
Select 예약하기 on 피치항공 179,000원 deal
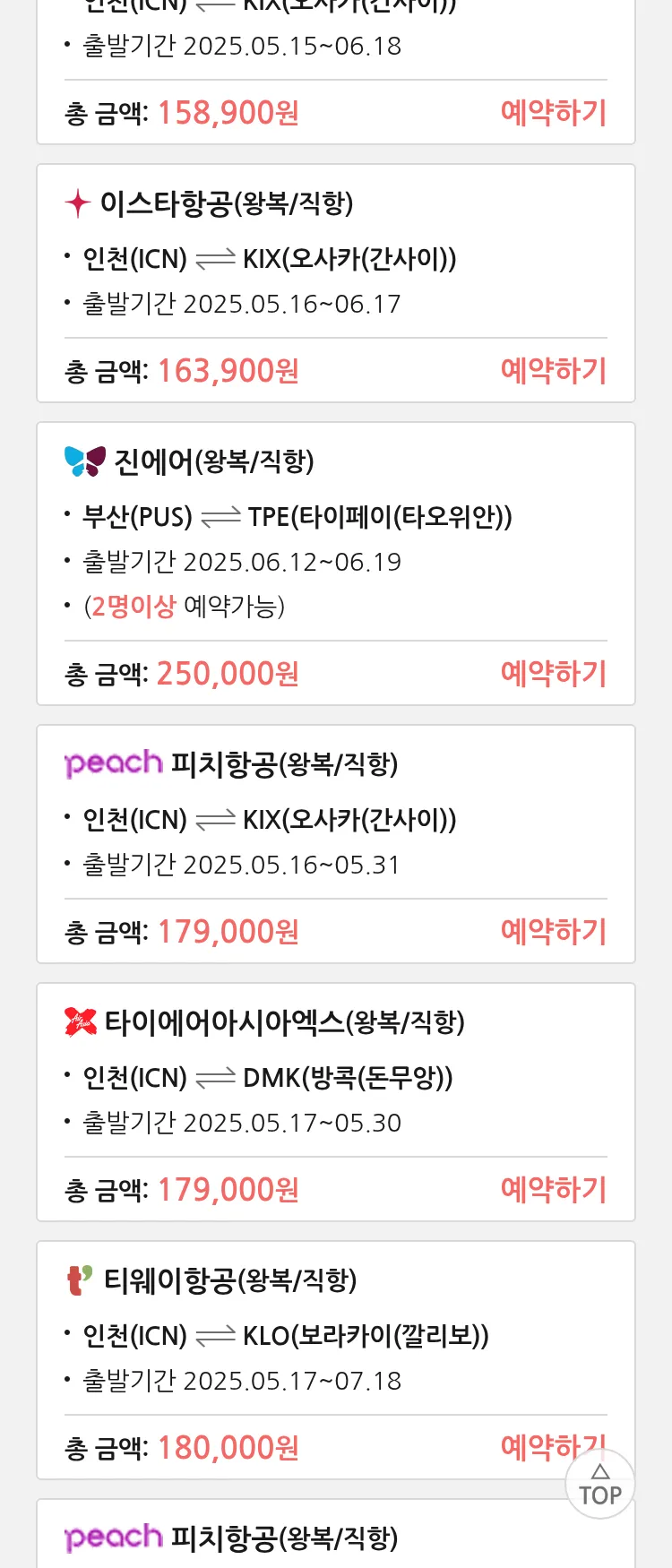[x=553, y=932]
